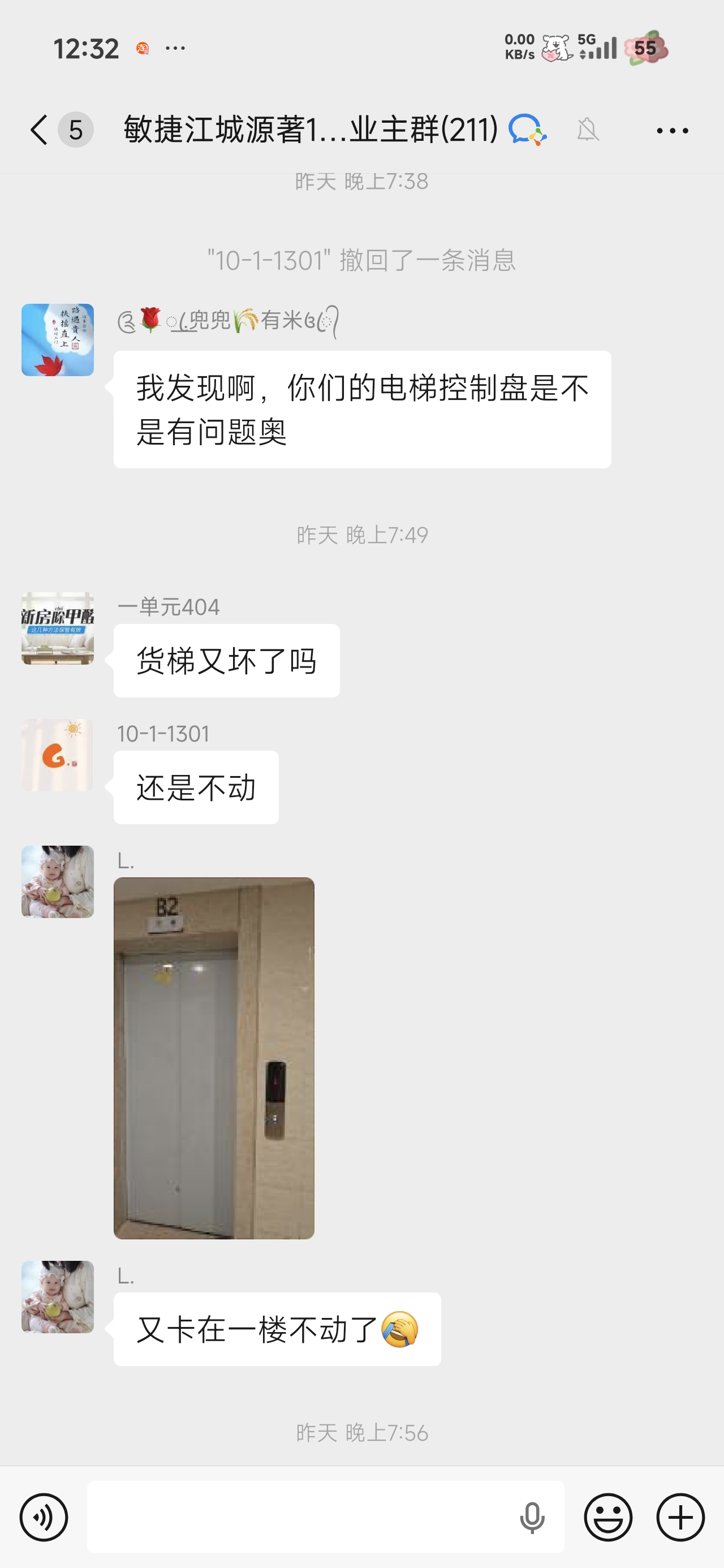The image size is (724, 1568).
Task: Tap the microphone icon in the text field
Action: click(x=532, y=1517)
